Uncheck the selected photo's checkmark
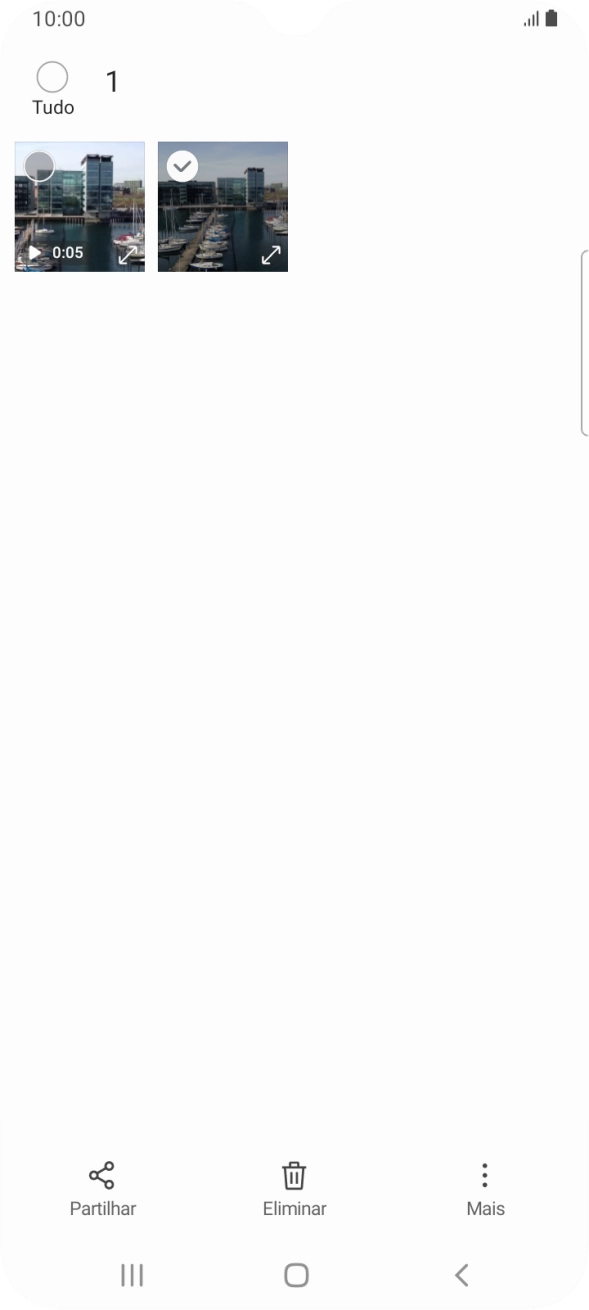This screenshot has height=1310, width=589. click(182, 166)
